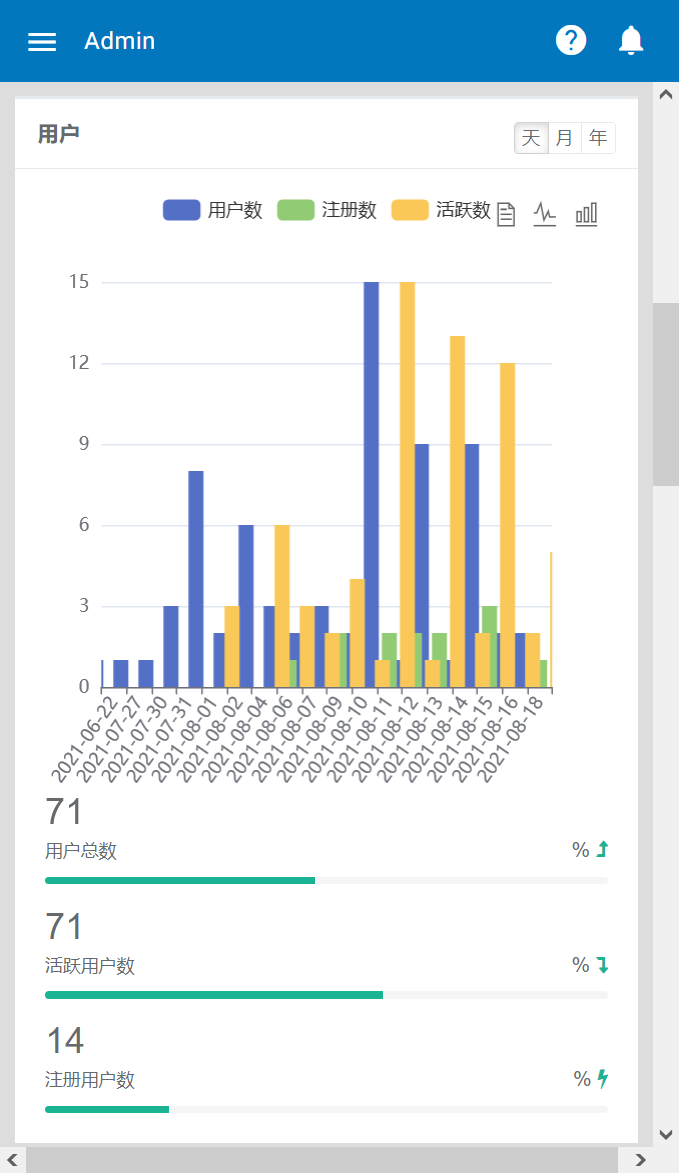679x1173 pixels.
Task: Switch chart to bar type
Action: pos(586,214)
